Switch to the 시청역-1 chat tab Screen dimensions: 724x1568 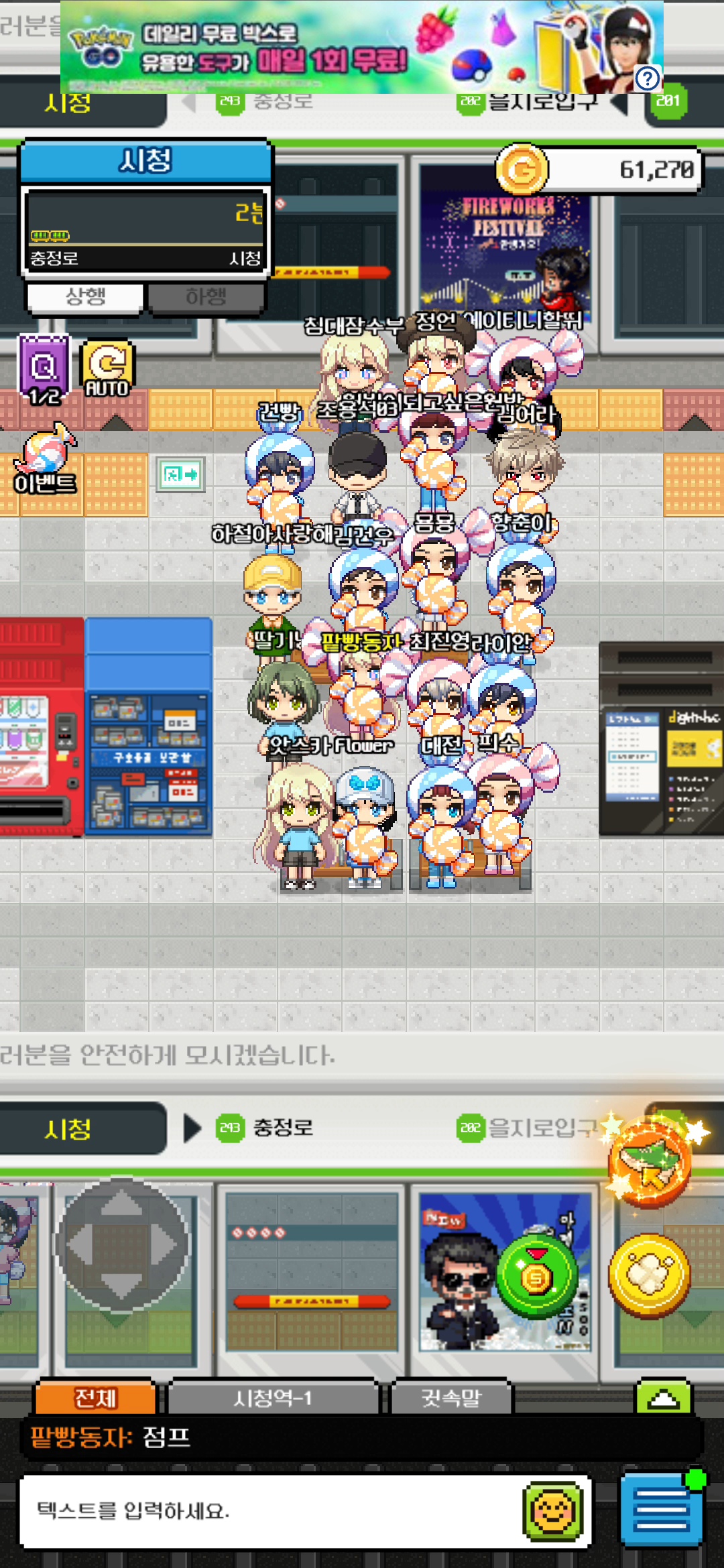click(273, 1398)
